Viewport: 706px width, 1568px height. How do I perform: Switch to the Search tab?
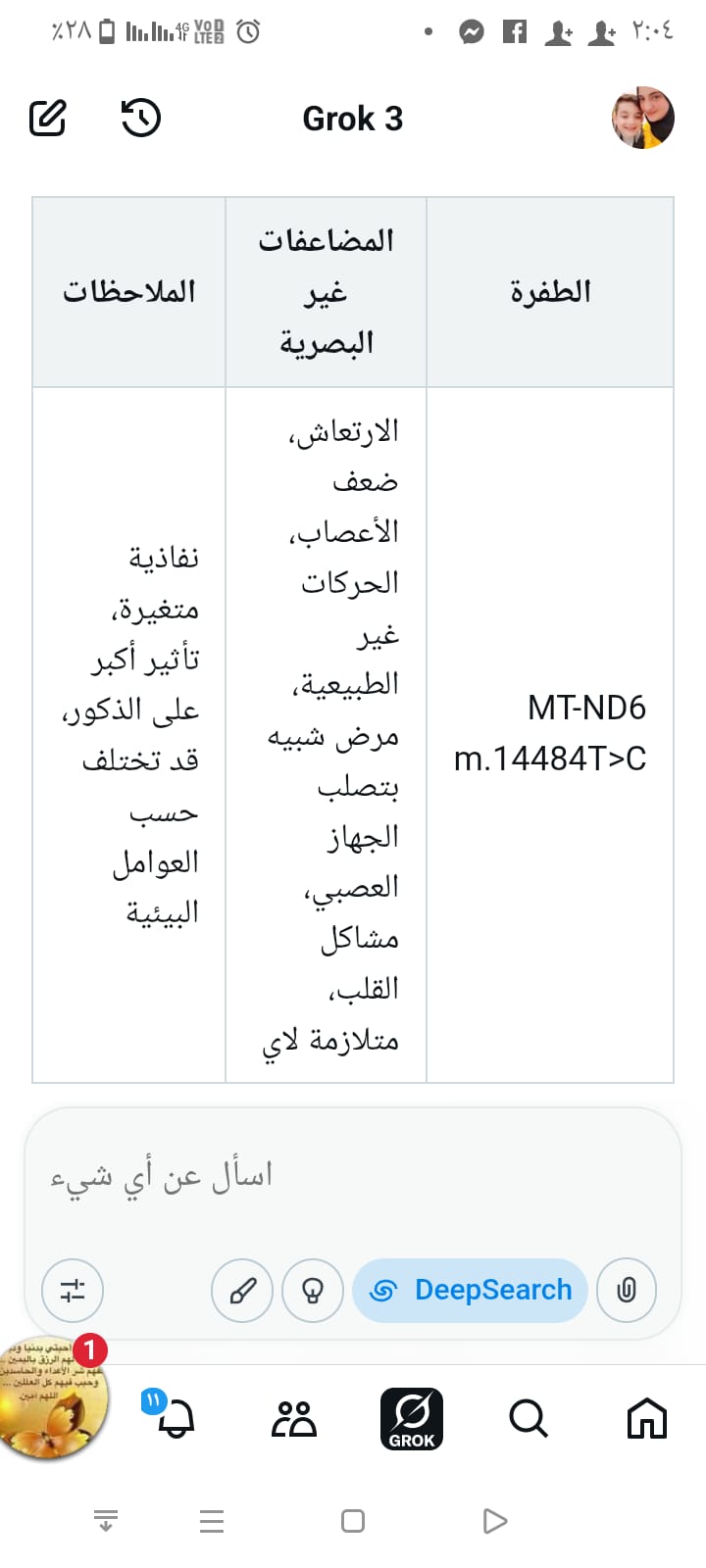pos(529,1418)
